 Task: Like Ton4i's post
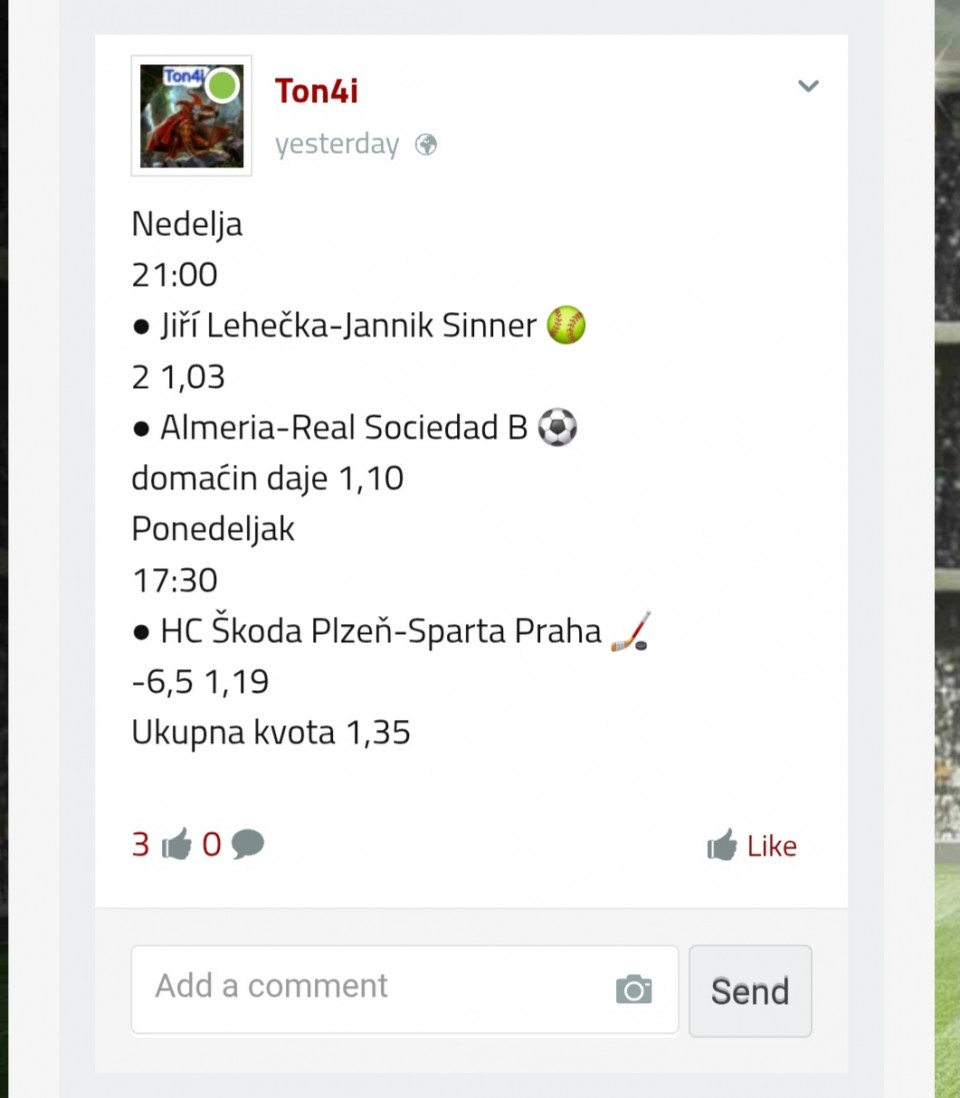752,846
